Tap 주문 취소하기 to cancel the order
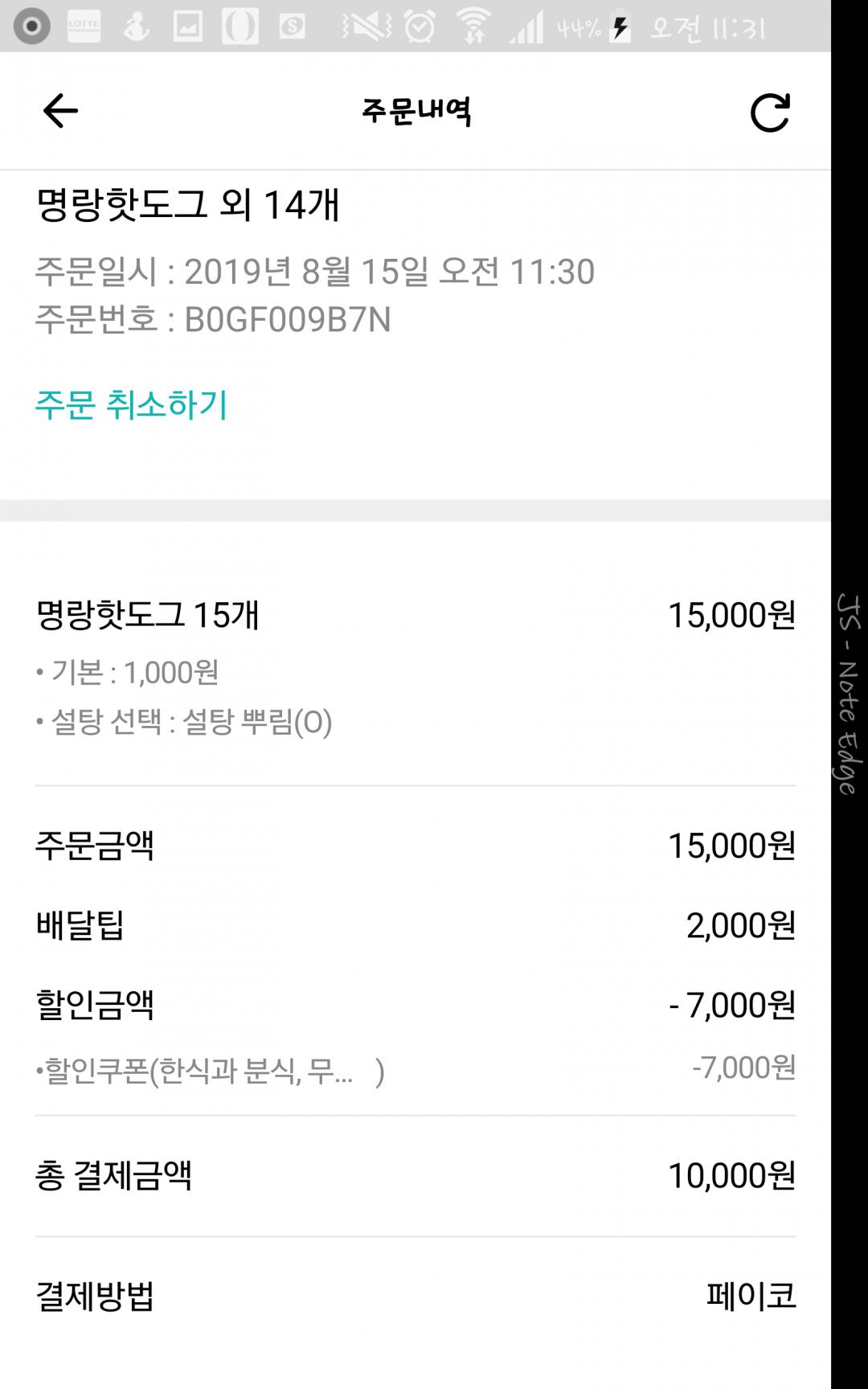Image resolution: width=868 pixels, height=1389 pixels. (x=132, y=404)
